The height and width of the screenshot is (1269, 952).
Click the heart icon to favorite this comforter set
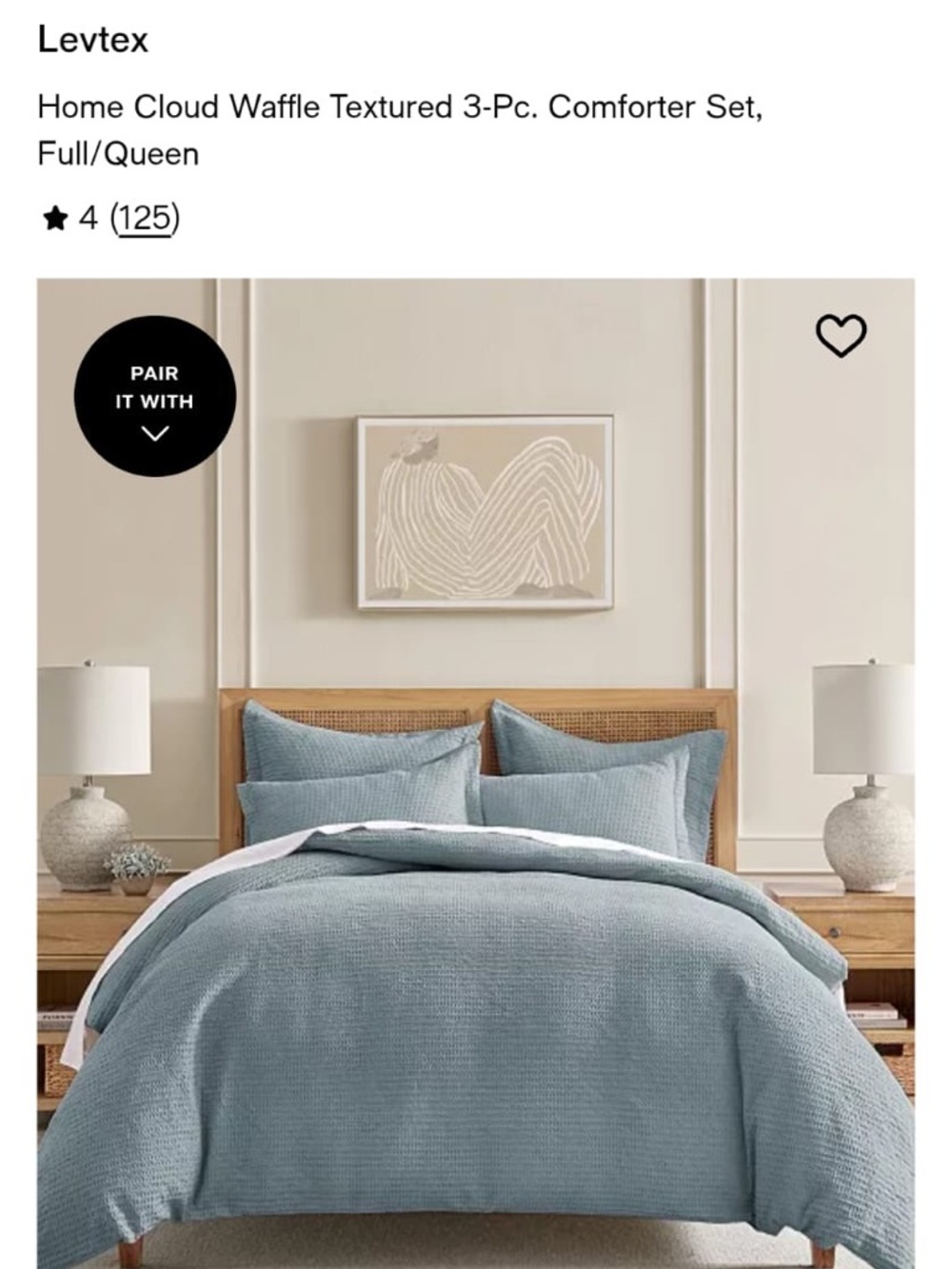pos(842,335)
